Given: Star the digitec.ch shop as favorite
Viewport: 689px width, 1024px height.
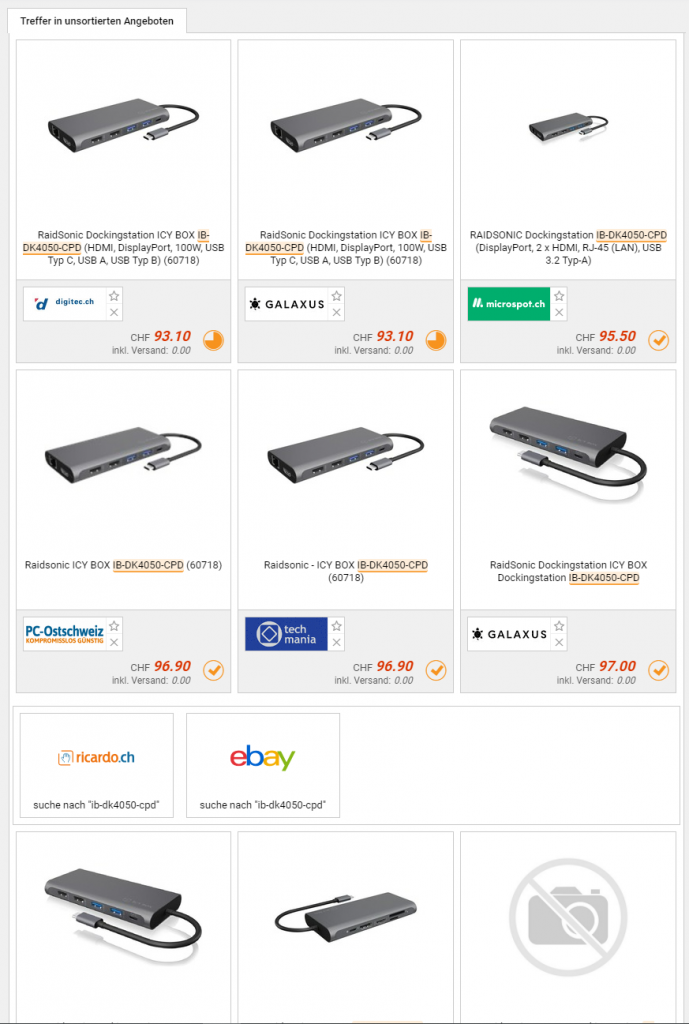Looking at the screenshot, I should click(x=115, y=296).
